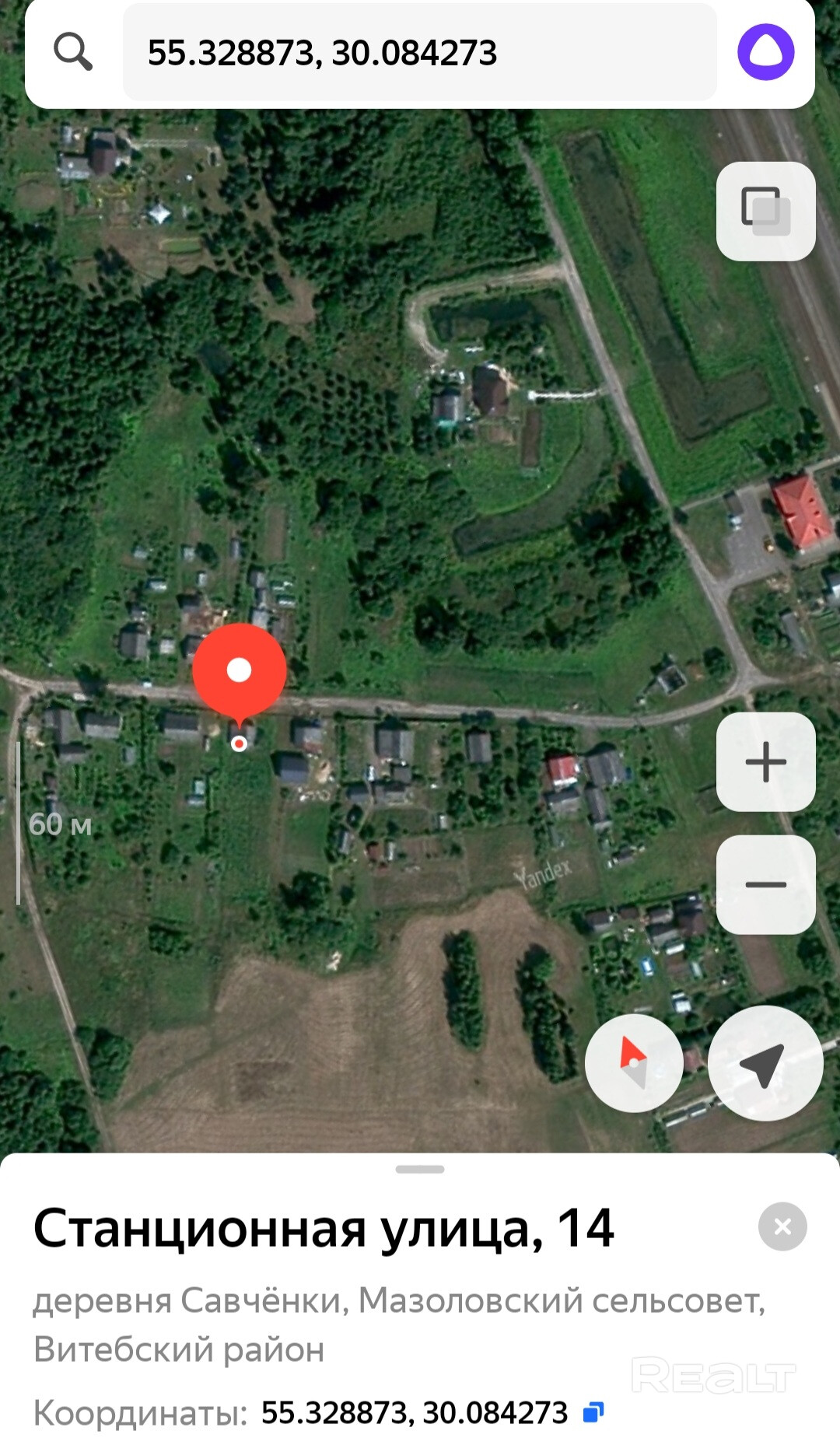Close the Станционная улица, 14 card
840x1438 pixels.
tap(782, 1226)
